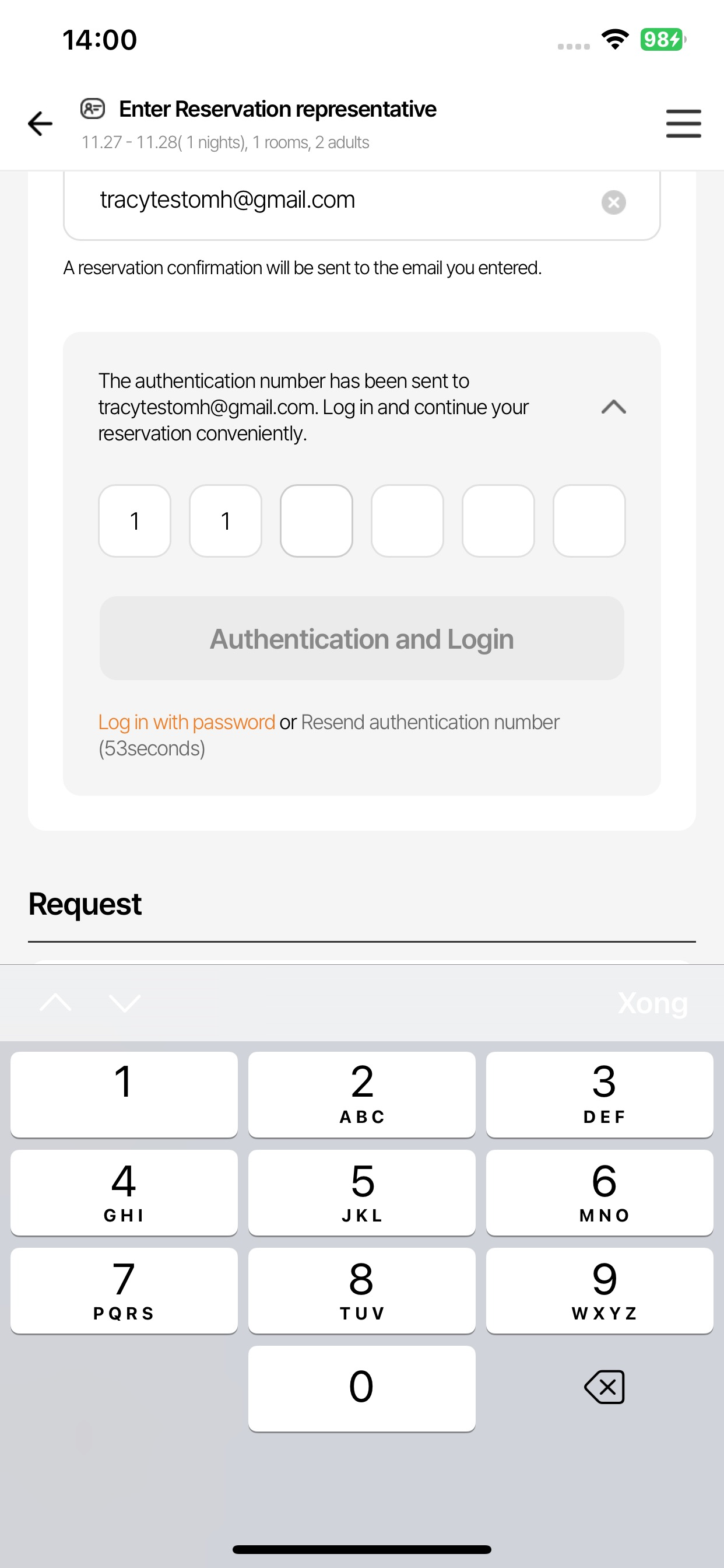Jump to next field with down arrow
Image resolution: width=724 pixels, height=1568 pixels.
click(125, 1003)
